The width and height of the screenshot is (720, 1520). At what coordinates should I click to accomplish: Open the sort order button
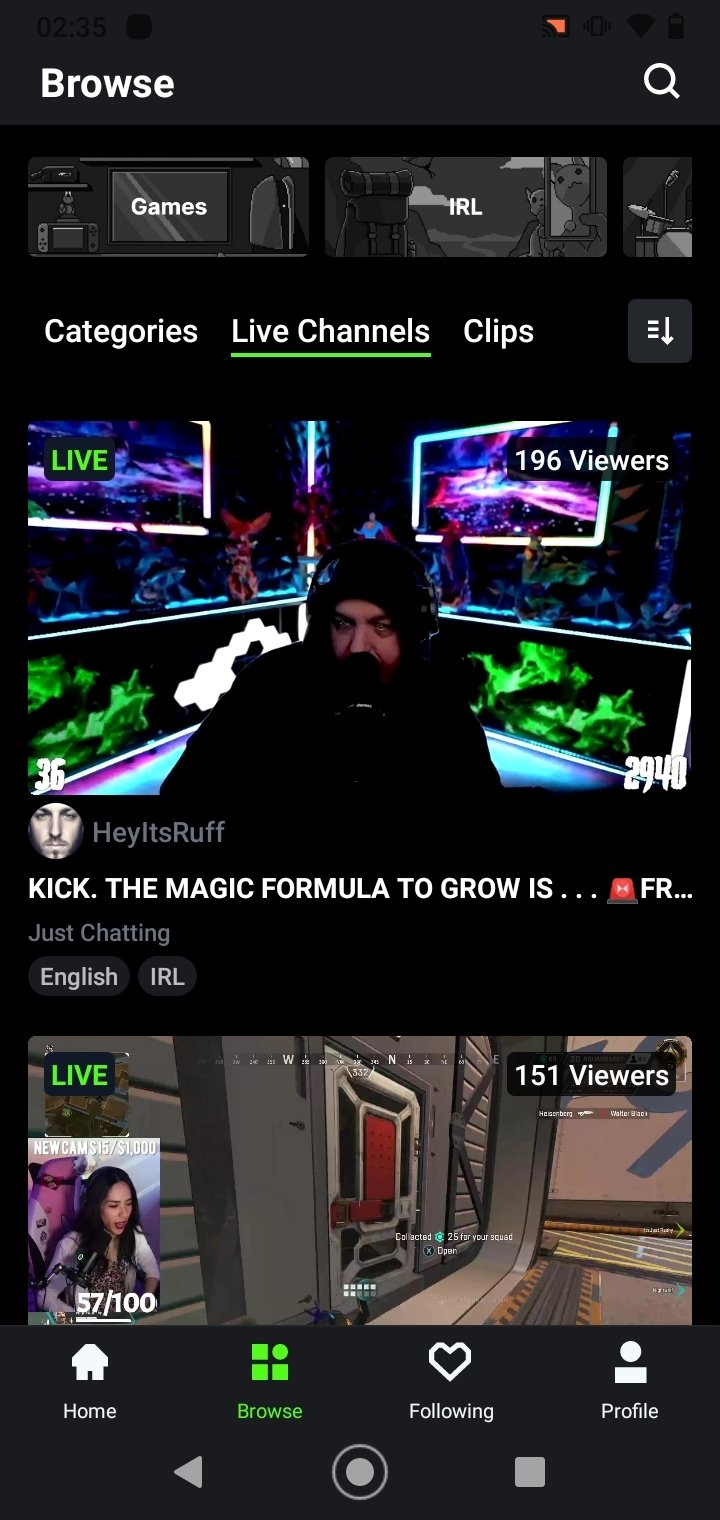click(x=660, y=331)
